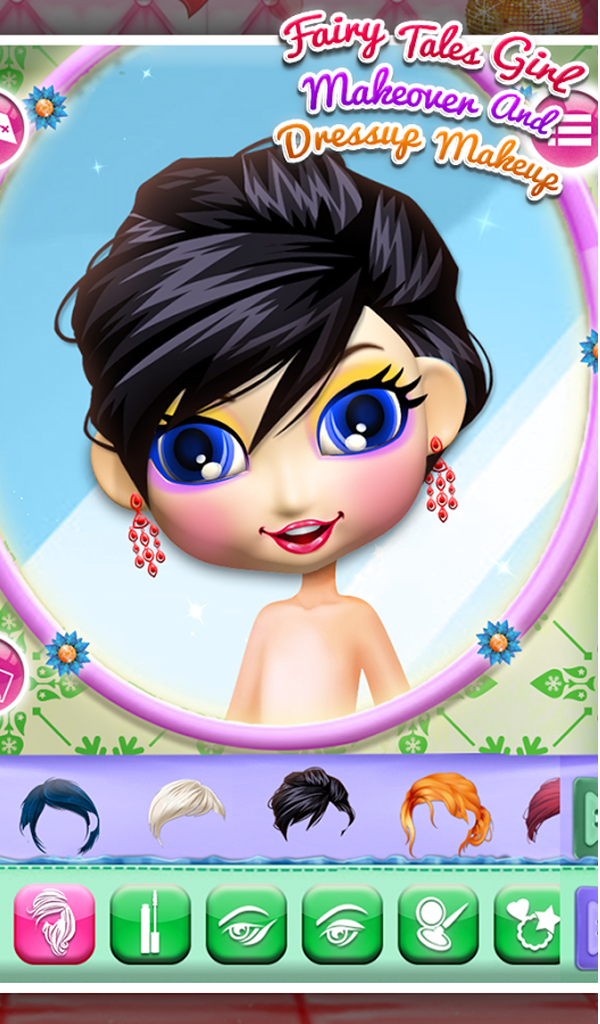Open the accessories category
This screenshot has height=1024, width=600.
pos(530,923)
